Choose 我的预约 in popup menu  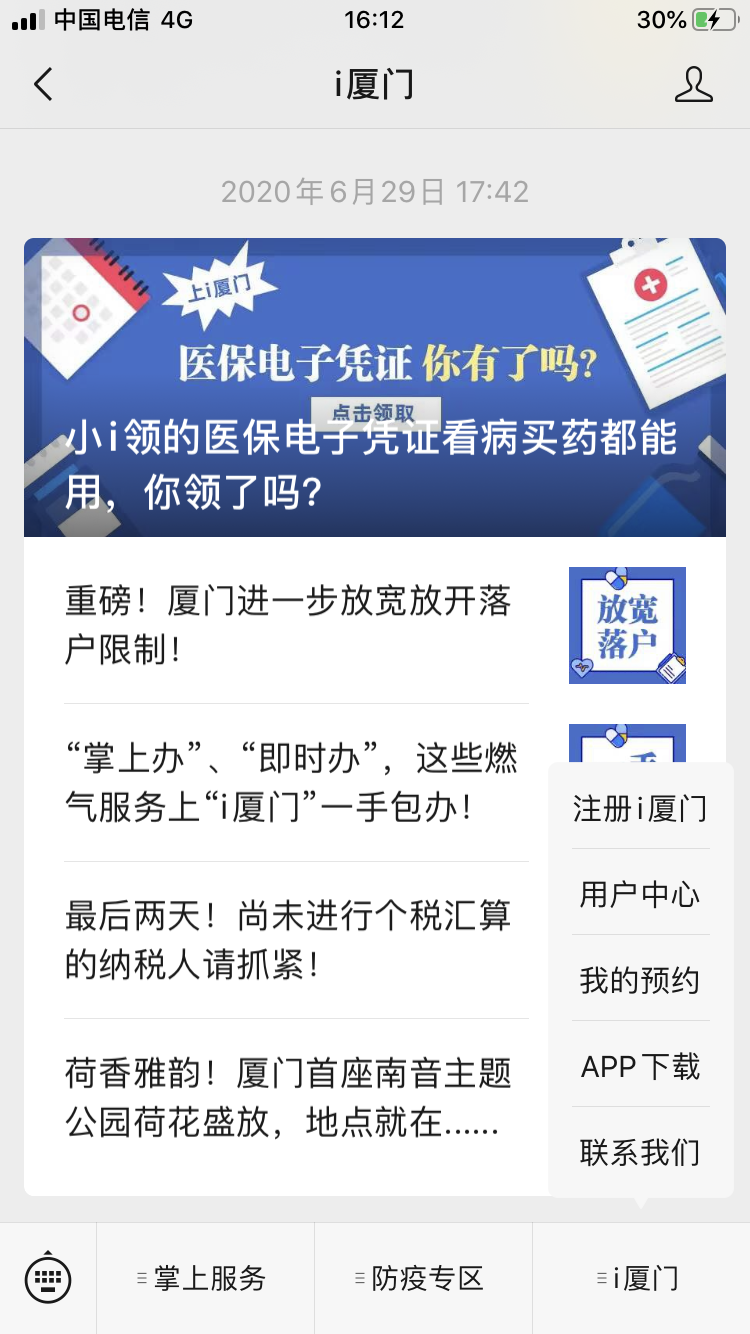(x=640, y=980)
